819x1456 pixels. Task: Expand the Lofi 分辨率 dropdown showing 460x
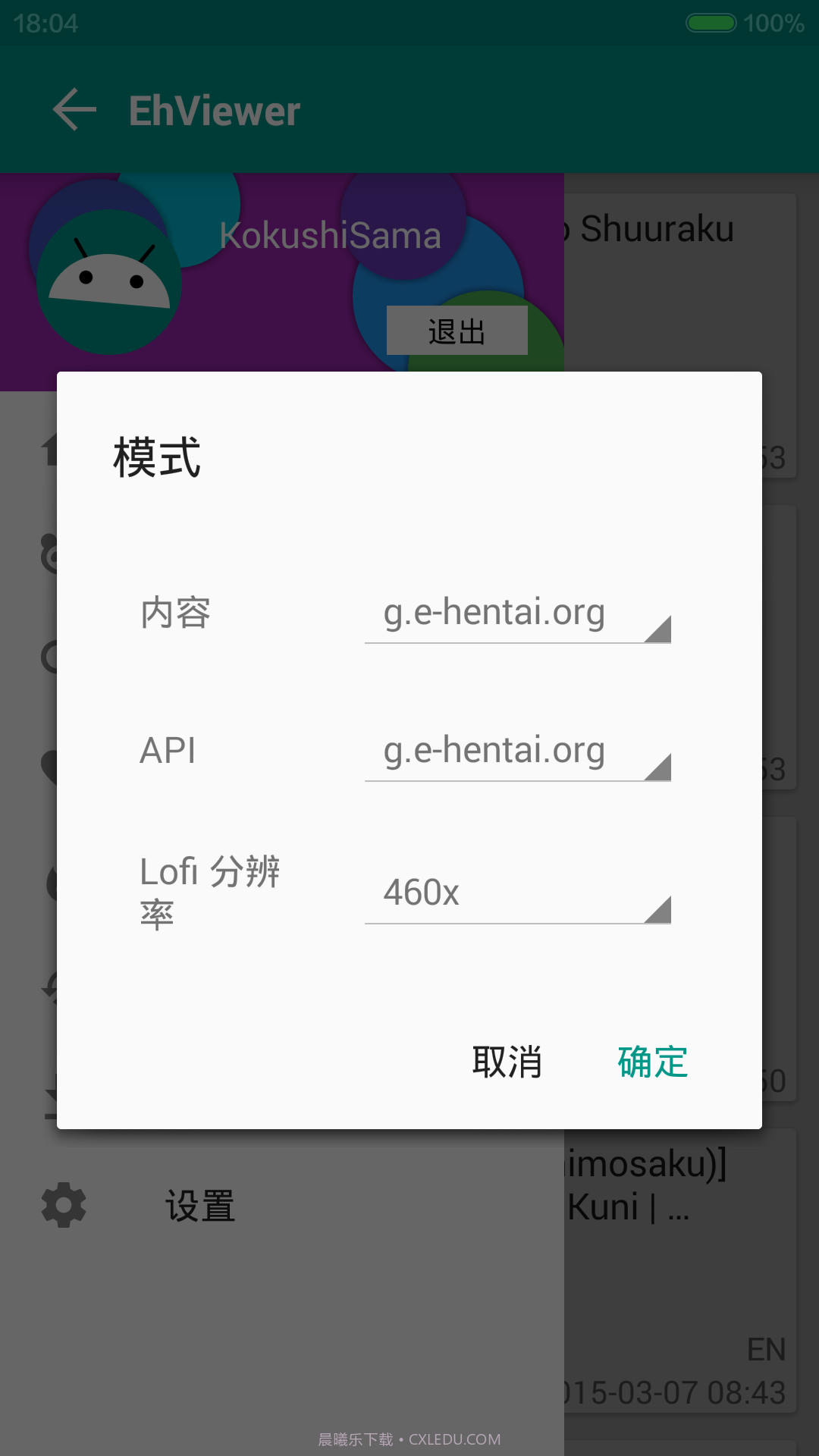518,895
